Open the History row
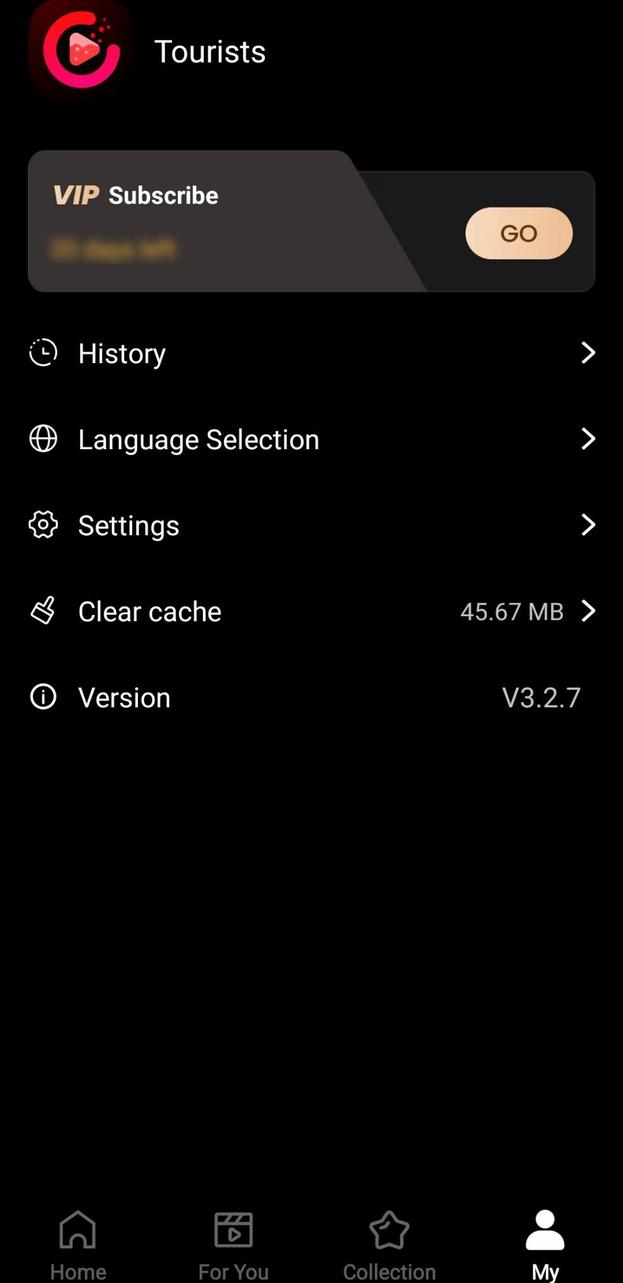Screen dimensions: 623x1283 coord(311,353)
